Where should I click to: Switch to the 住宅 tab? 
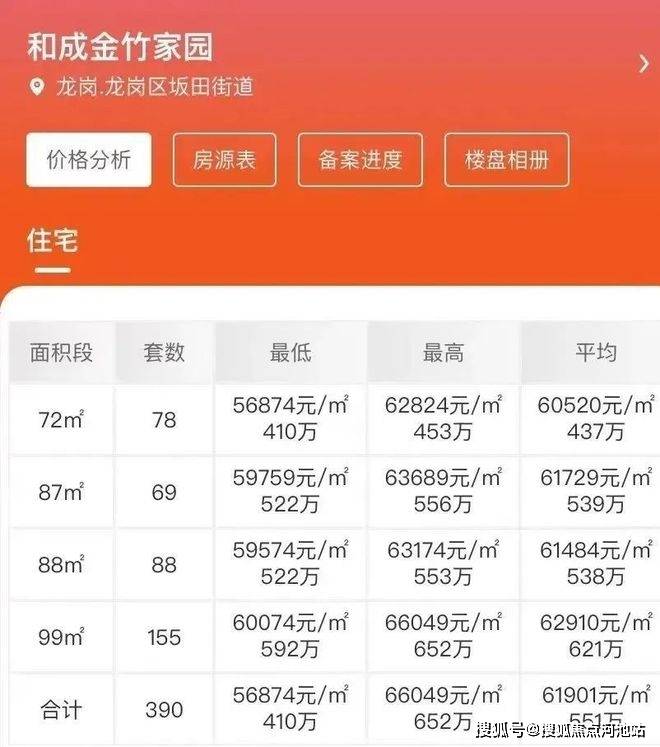52,241
